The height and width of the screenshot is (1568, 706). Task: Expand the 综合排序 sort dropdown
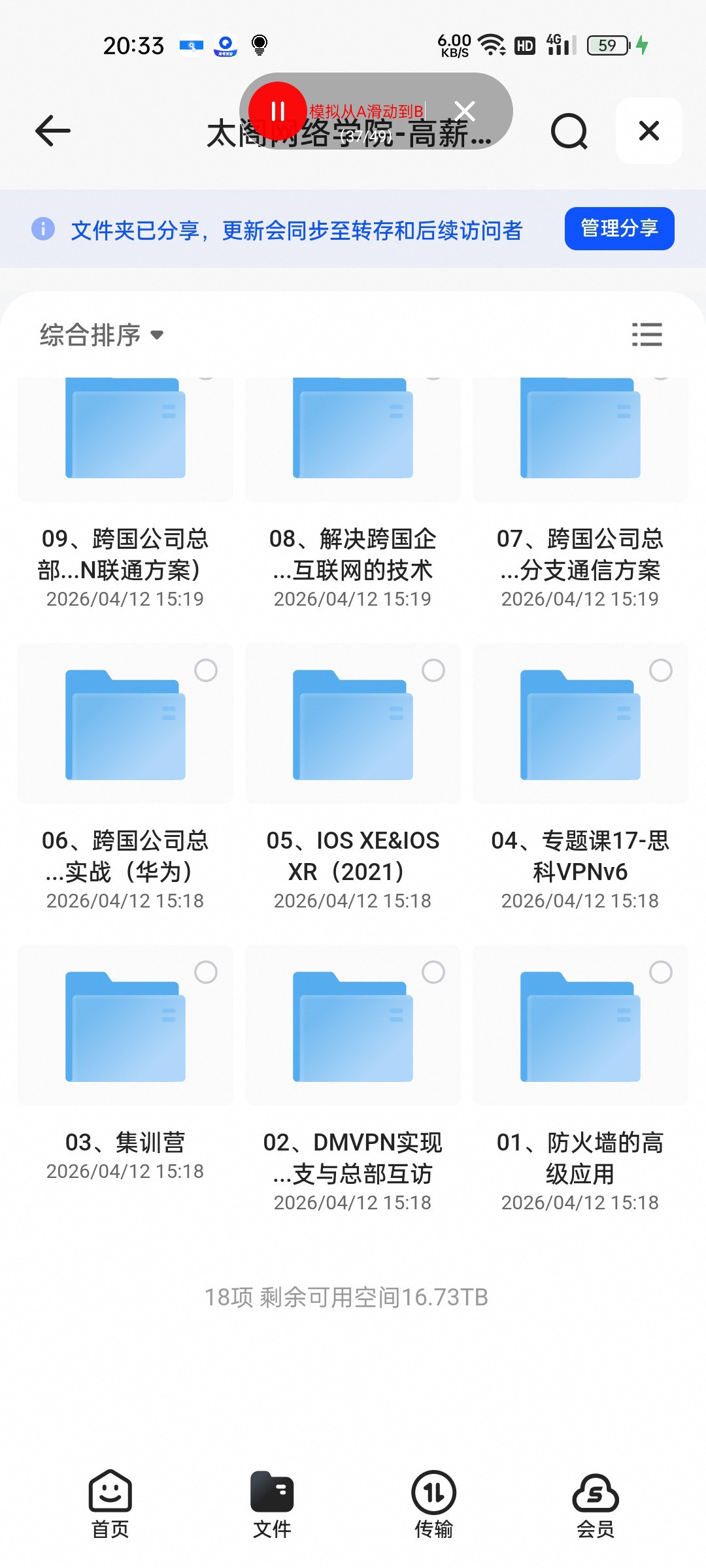pyautogui.click(x=101, y=335)
